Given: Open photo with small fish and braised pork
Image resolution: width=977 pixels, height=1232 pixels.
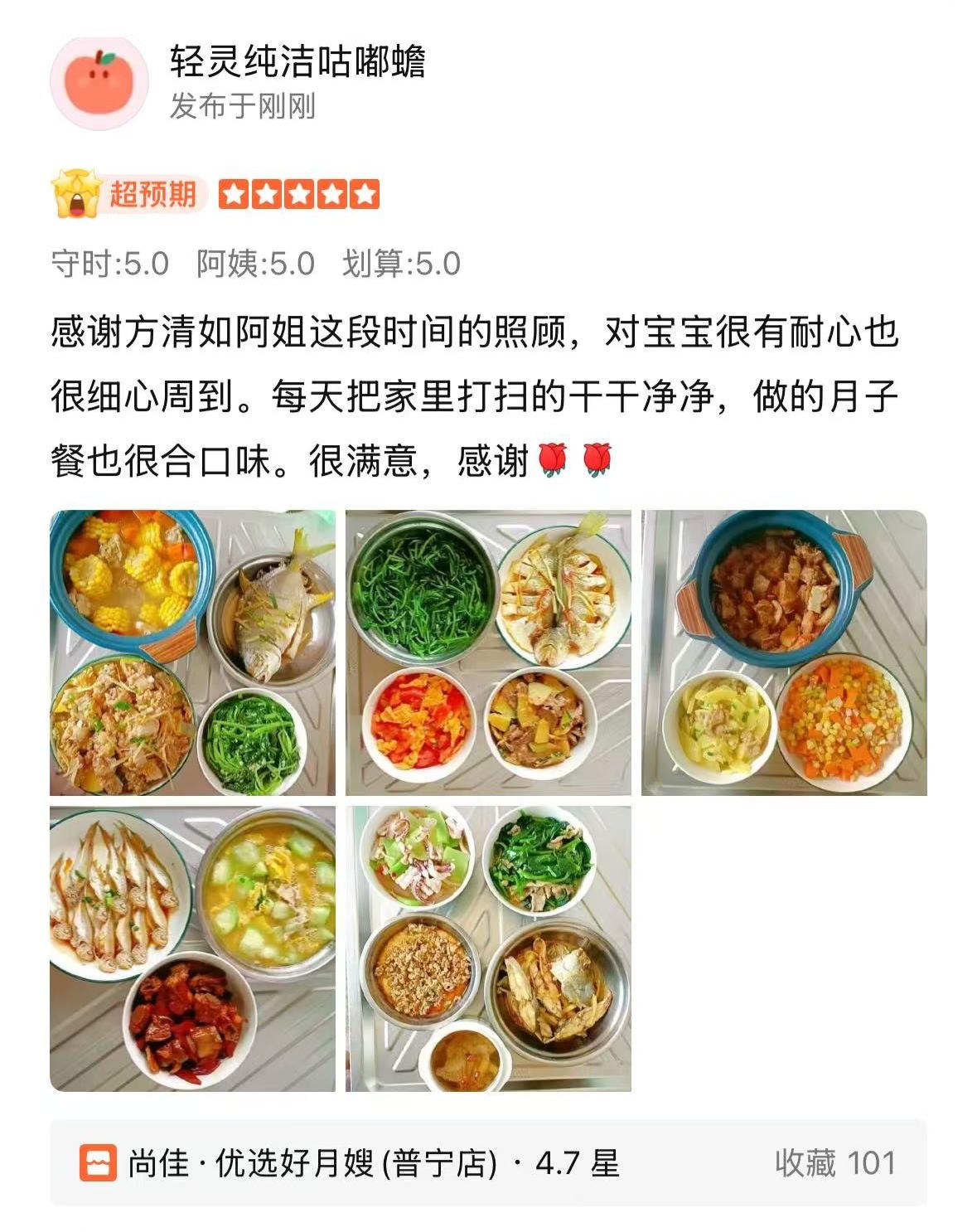Looking at the screenshot, I should 192,948.
